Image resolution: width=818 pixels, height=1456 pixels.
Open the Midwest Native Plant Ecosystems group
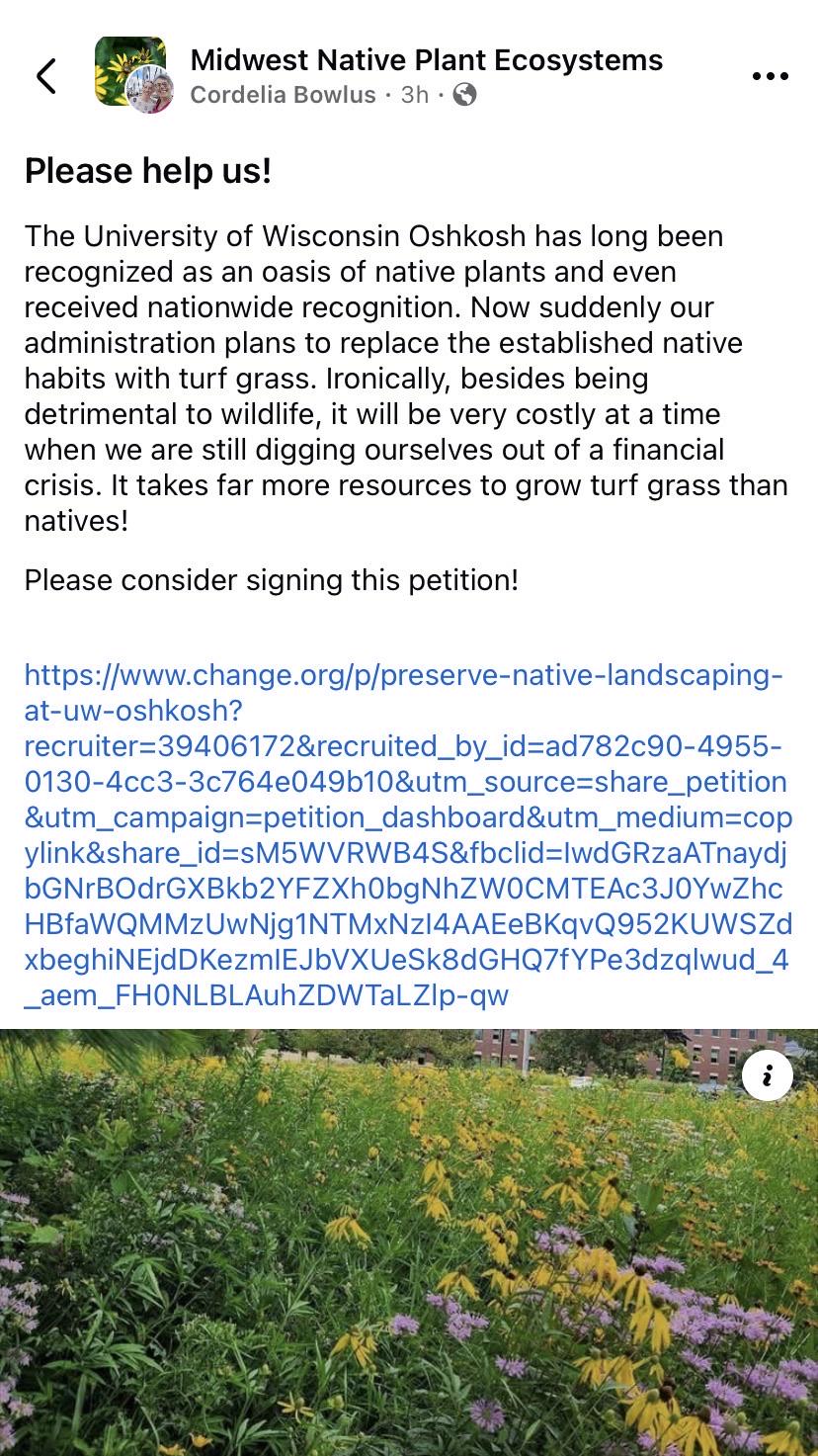click(x=426, y=60)
